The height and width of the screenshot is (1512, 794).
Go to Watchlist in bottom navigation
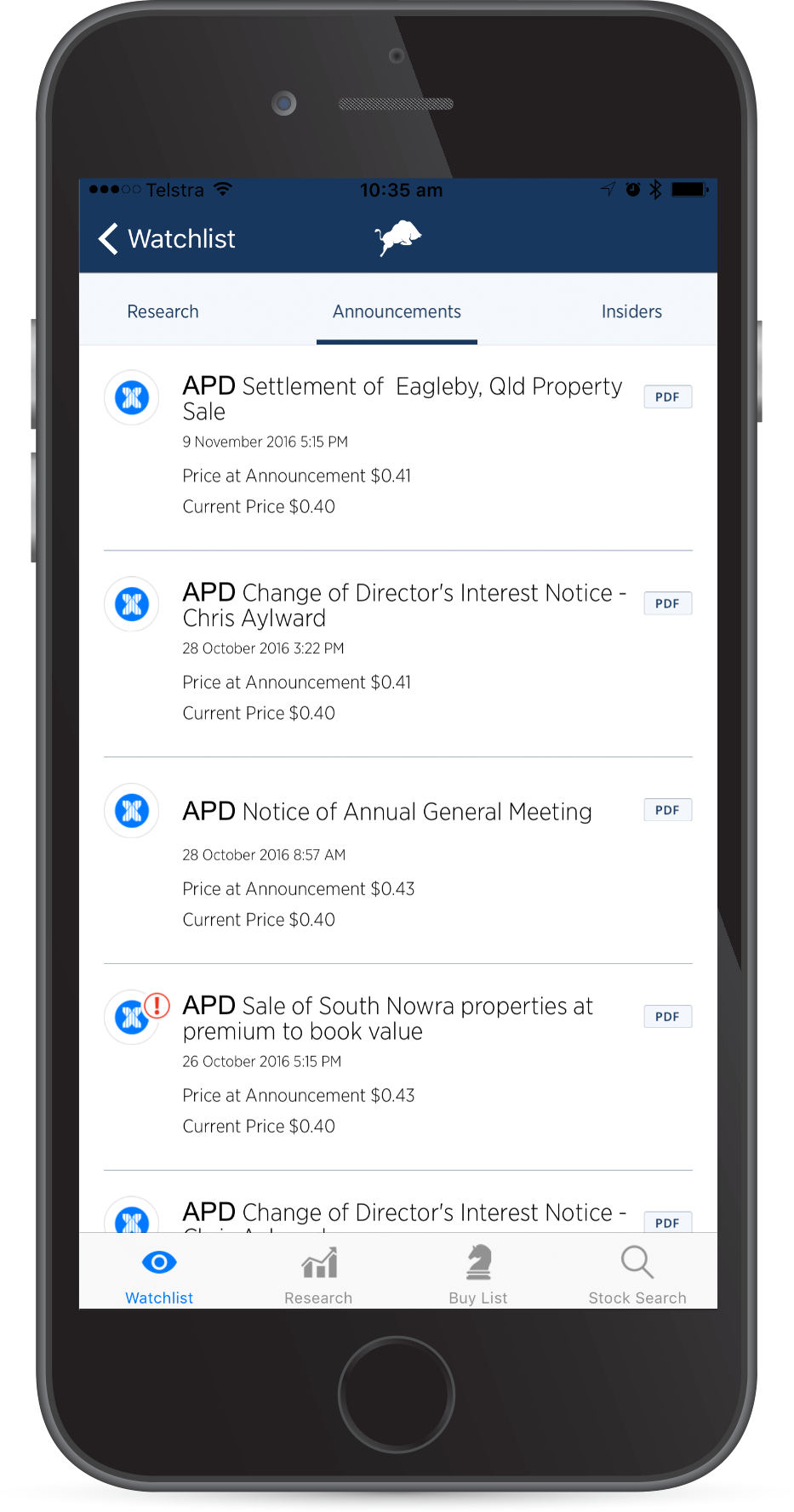tap(159, 1275)
